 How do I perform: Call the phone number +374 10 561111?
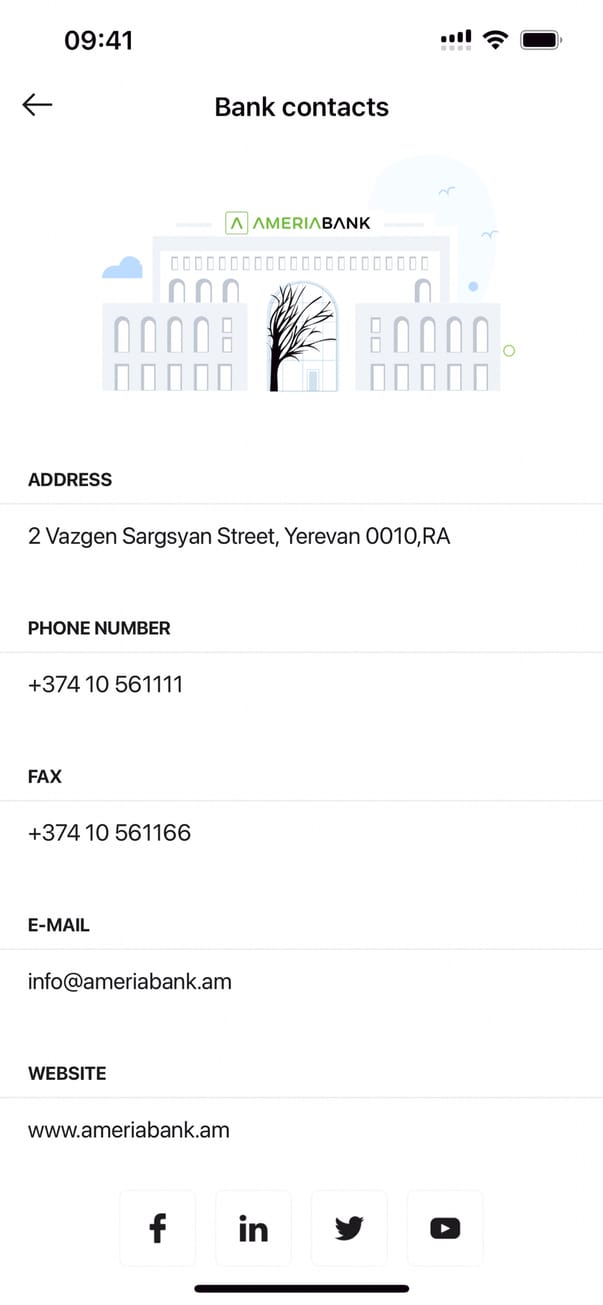click(106, 685)
